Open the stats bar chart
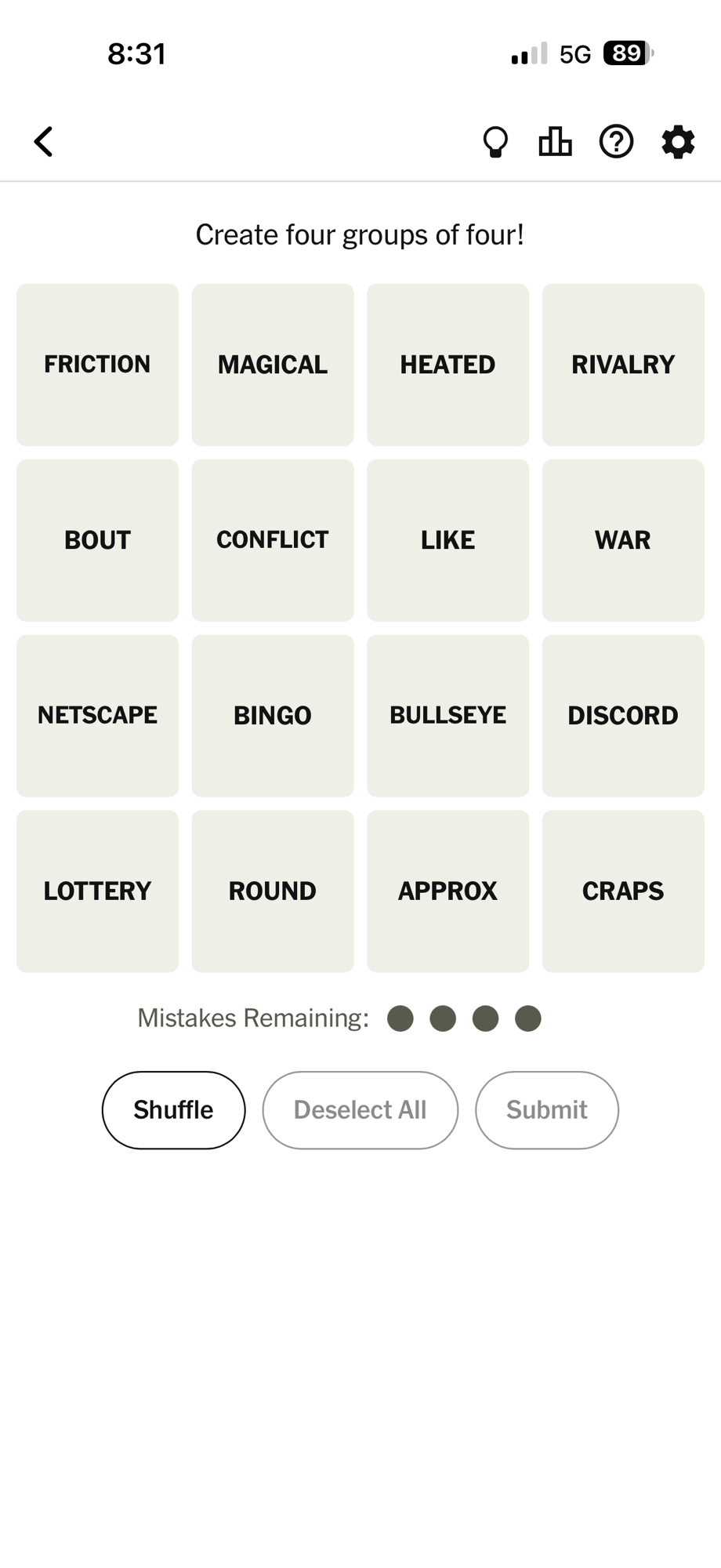 click(555, 142)
